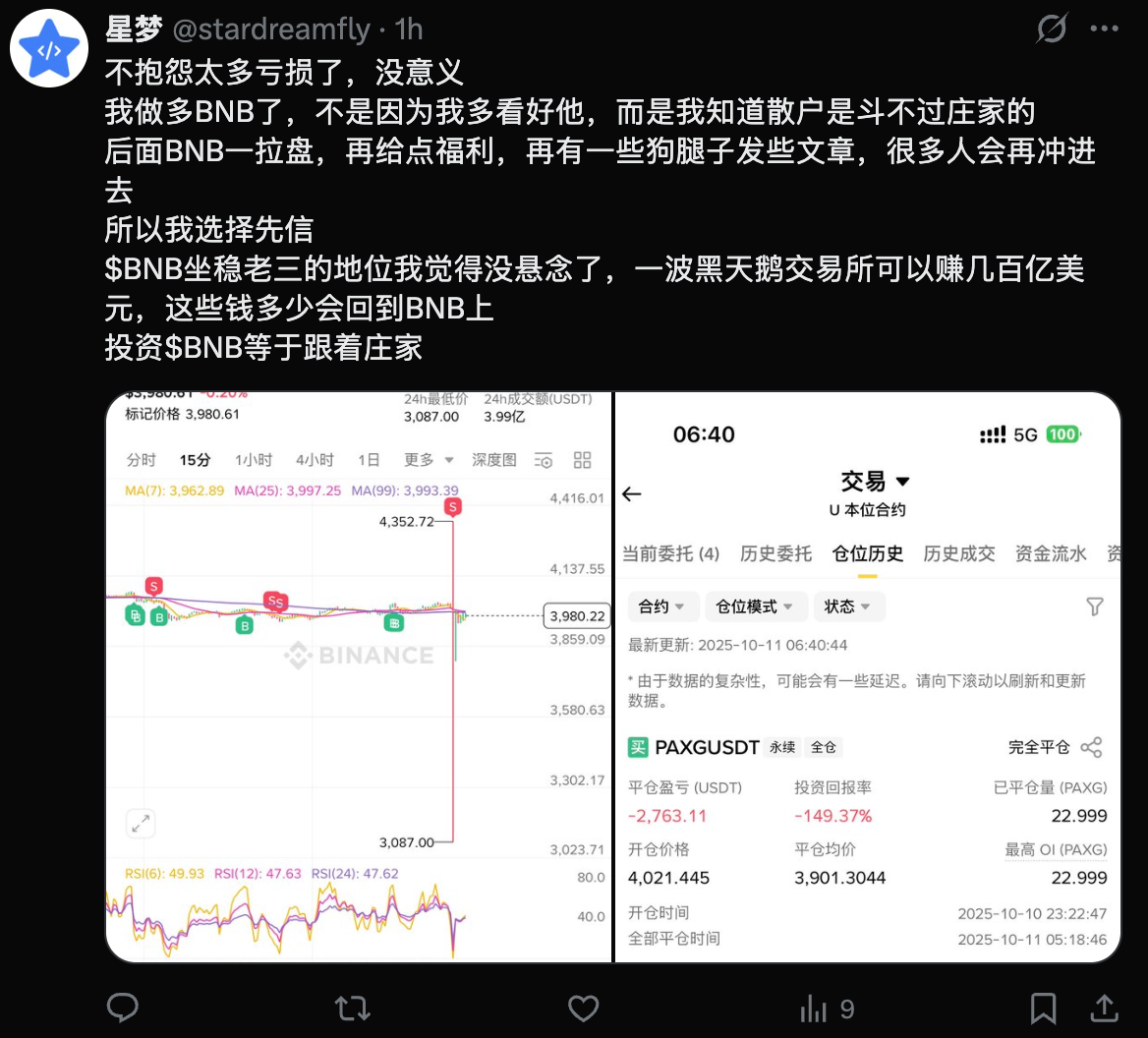Open the post's overflow menu
This screenshot has width=1148, height=1038.
[1104, 29]
